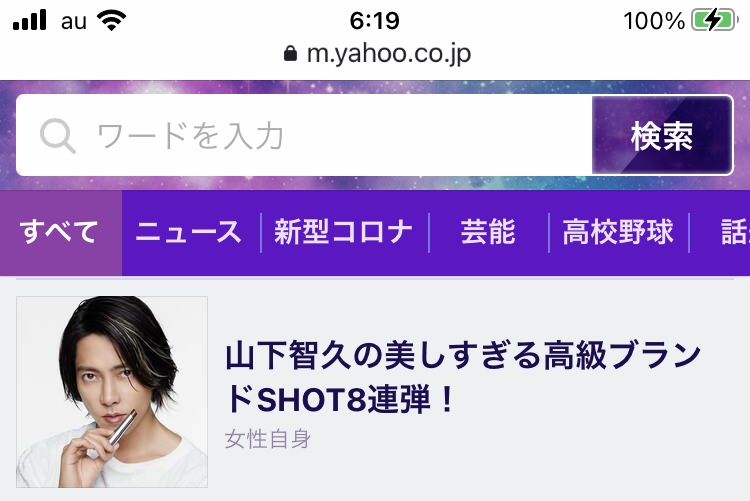Viewport: 750px width, 501px height.
Task: Tap the 検索 search button
Action: coord(662,136)
